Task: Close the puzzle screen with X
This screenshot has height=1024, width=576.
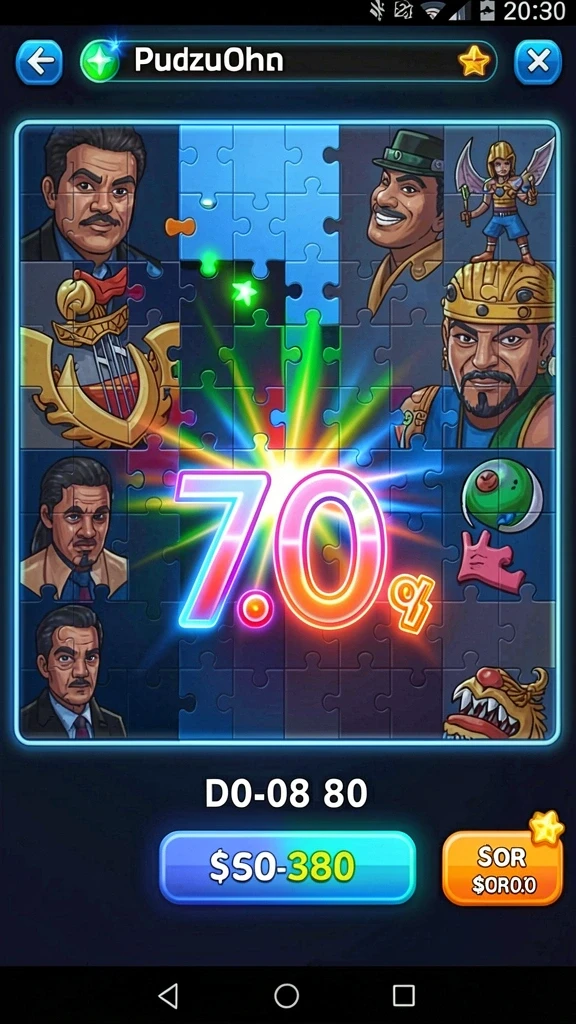Action: (x=537, y=62)
